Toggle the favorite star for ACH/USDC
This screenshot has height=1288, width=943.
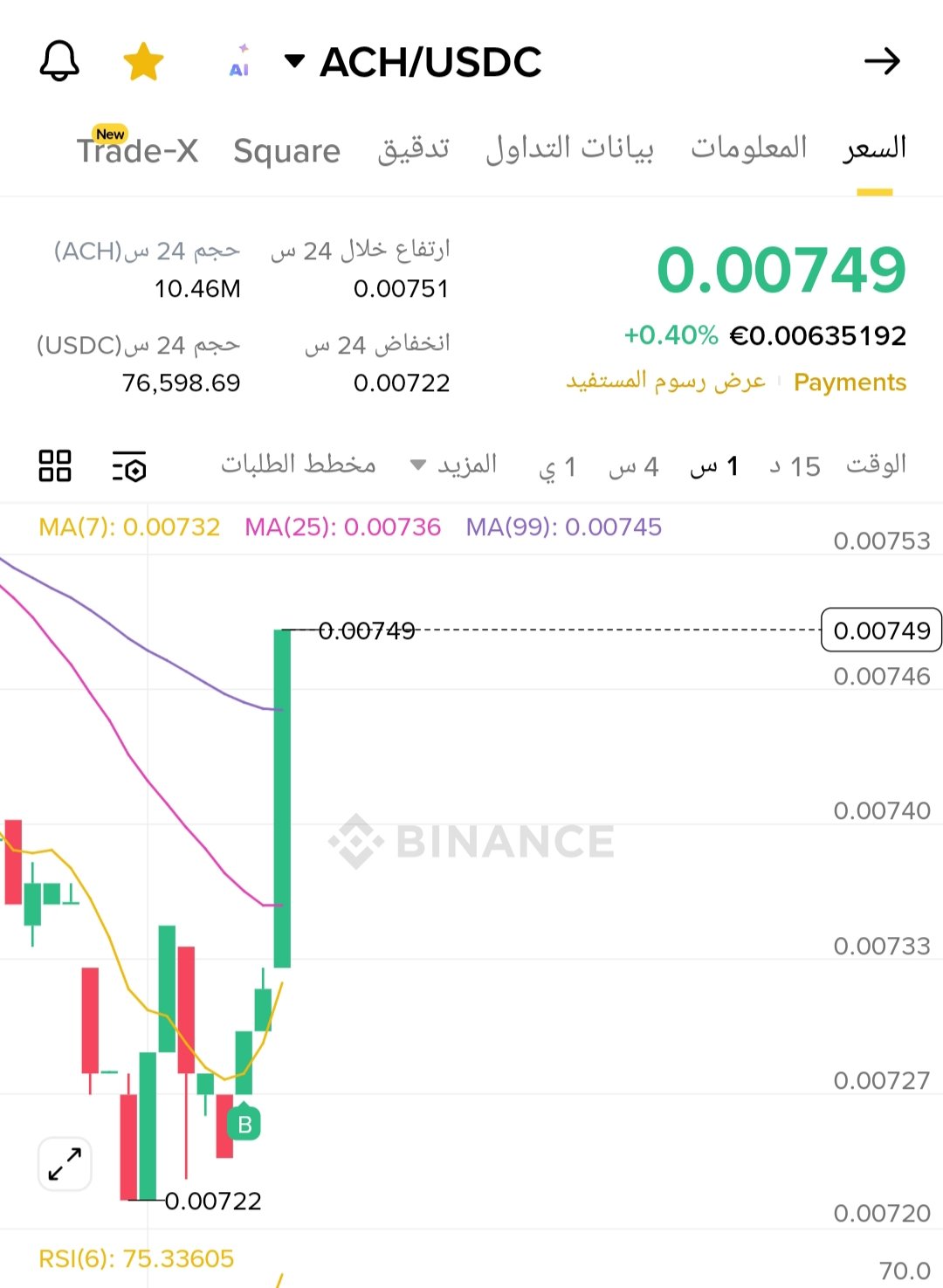[x=143, y=62]
